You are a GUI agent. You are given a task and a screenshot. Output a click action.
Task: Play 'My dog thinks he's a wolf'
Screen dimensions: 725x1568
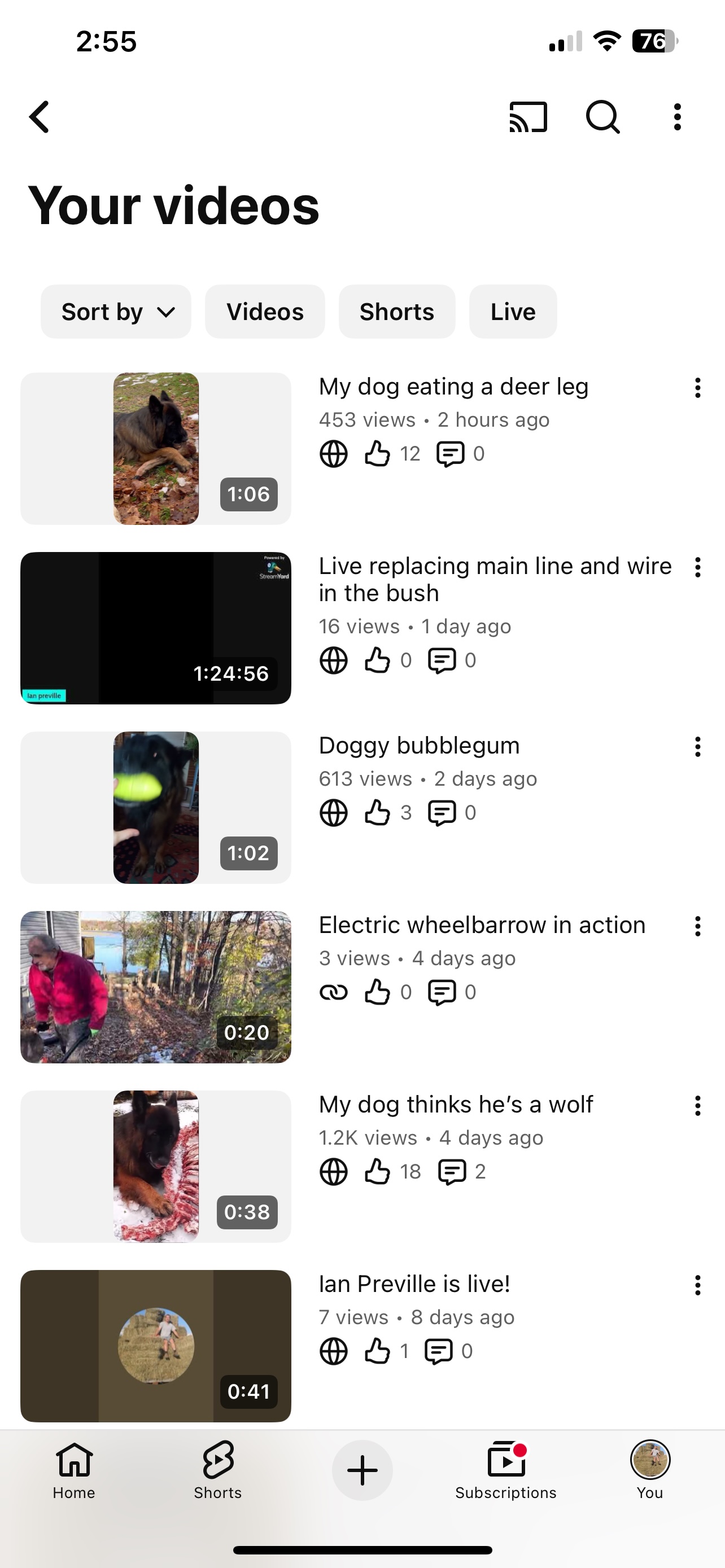(156, 1166)
